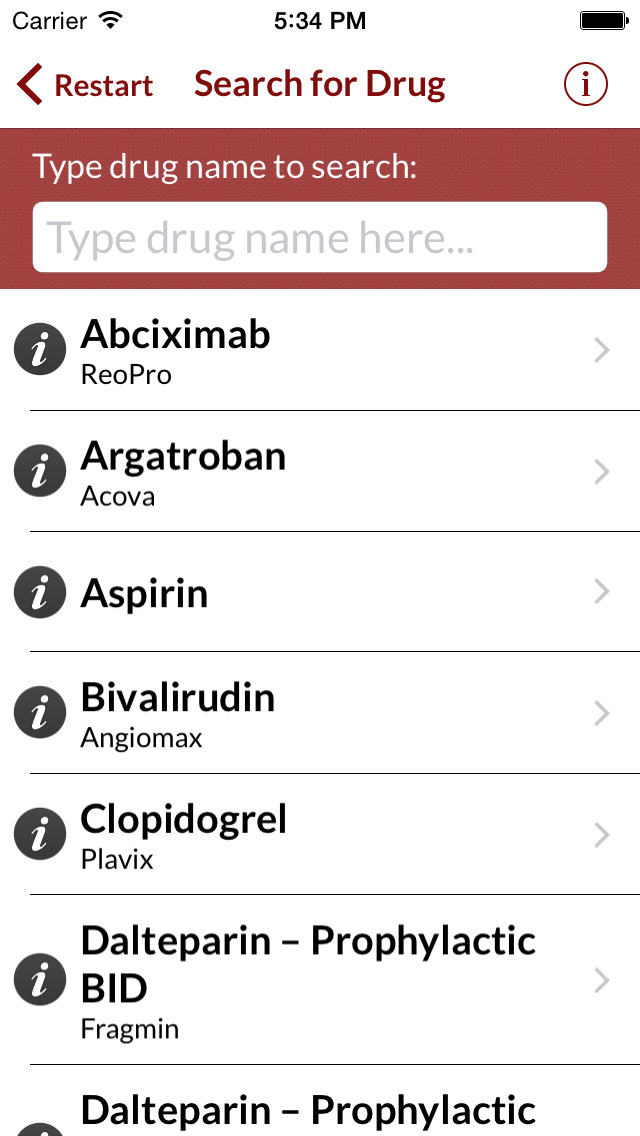This screenshot has width=640, height=1136.
Task: Show info for Abciximab via its i icon
Action: (40, 349)
